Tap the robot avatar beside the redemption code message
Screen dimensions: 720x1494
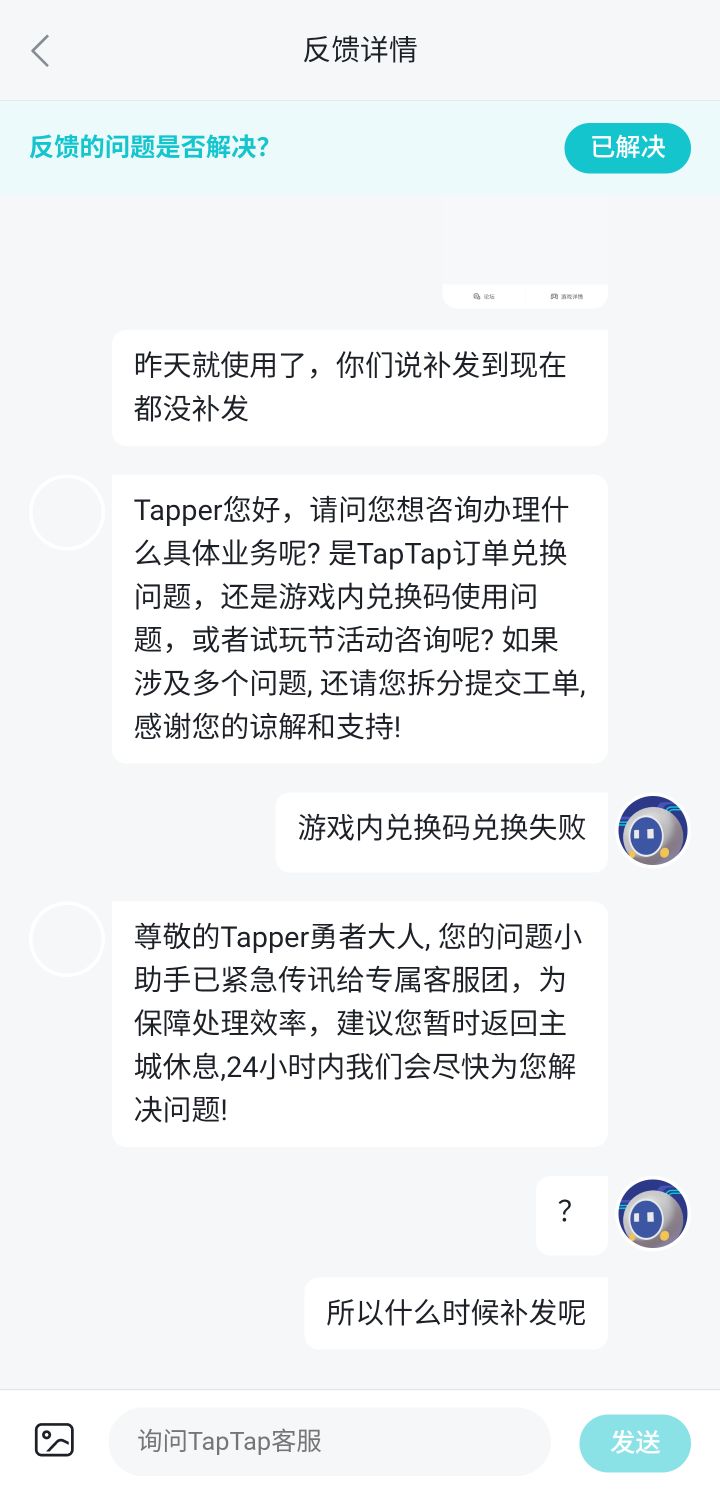651,831
